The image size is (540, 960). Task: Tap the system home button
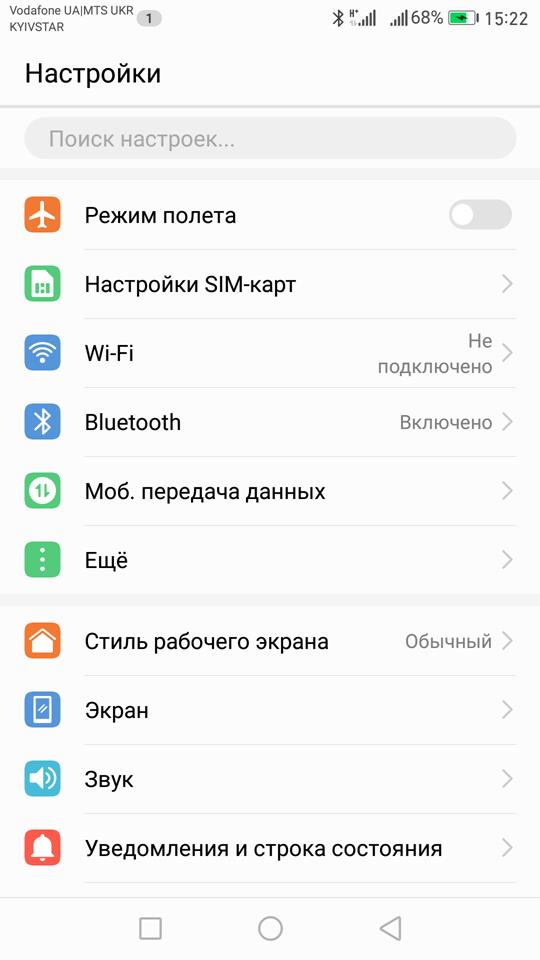[x=270, y=928]
